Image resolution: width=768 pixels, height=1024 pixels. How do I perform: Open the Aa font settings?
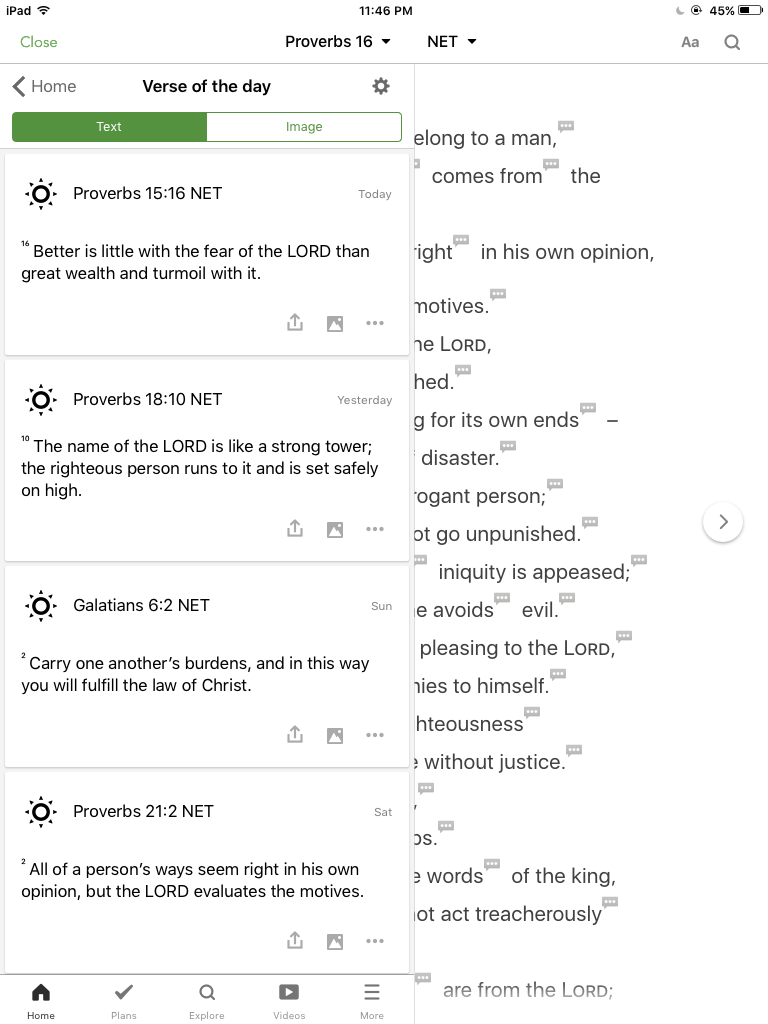pos(690,42)
